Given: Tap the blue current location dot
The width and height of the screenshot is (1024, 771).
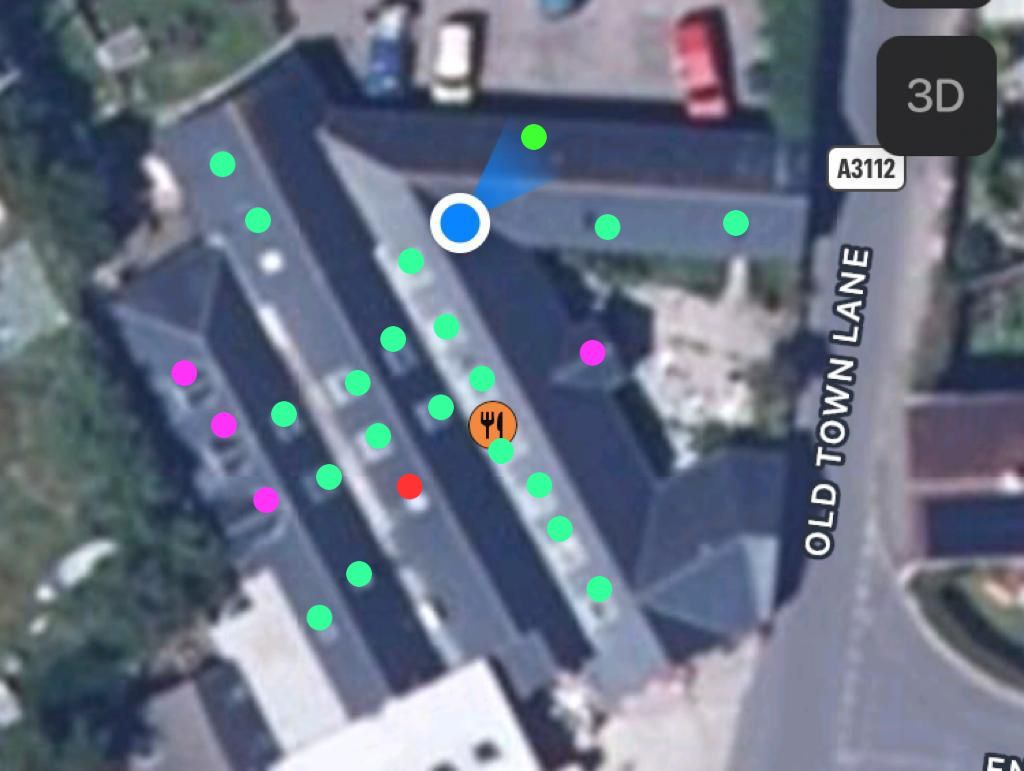Looking at the screenshot, I should click(x=460, y=222).
